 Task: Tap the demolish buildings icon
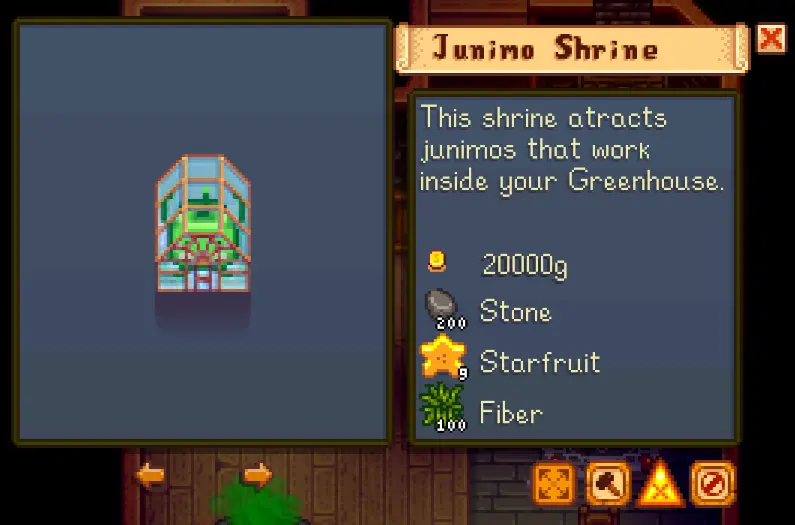point(660,483)
